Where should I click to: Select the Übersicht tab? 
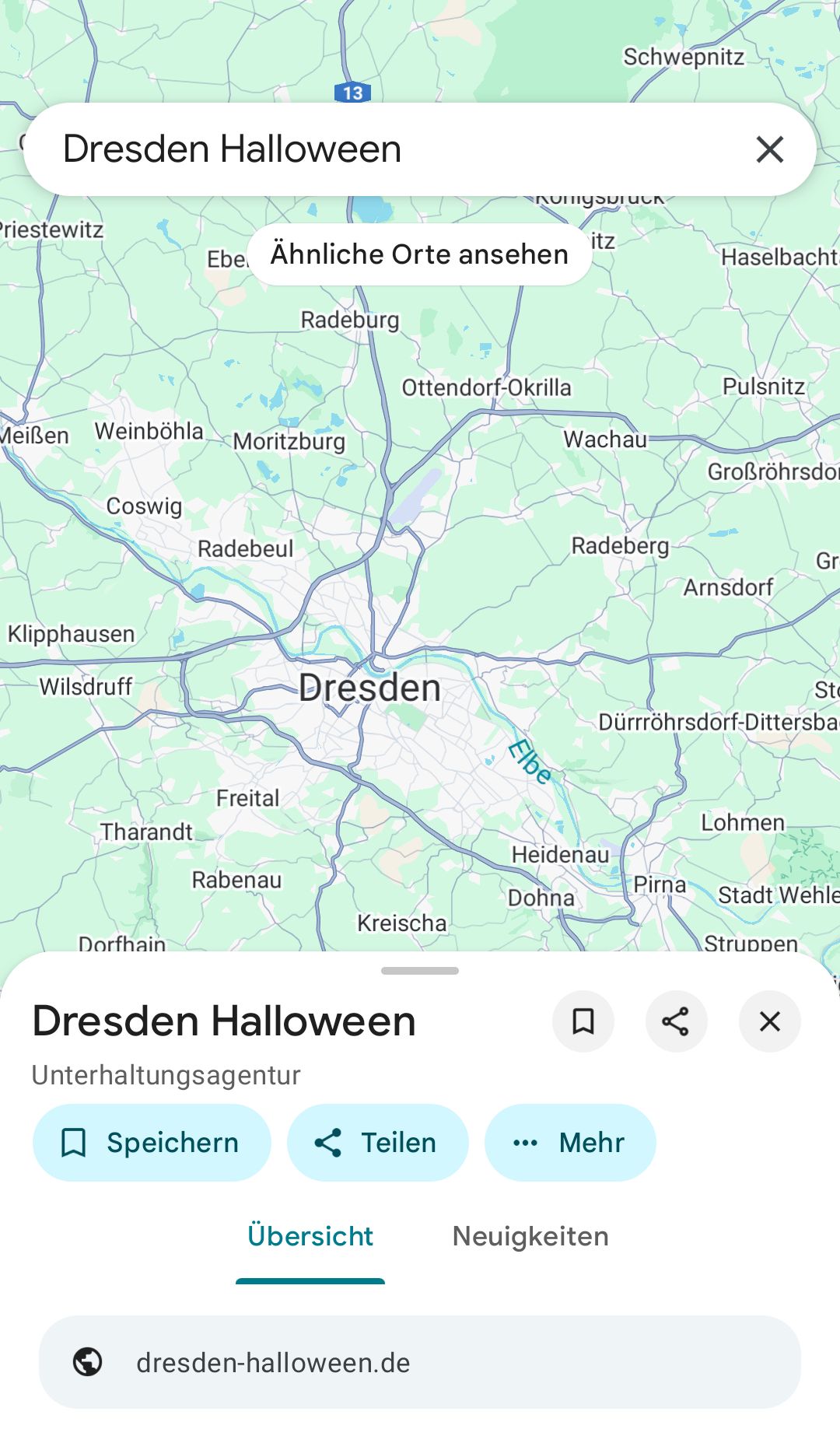pos(310,1236)
